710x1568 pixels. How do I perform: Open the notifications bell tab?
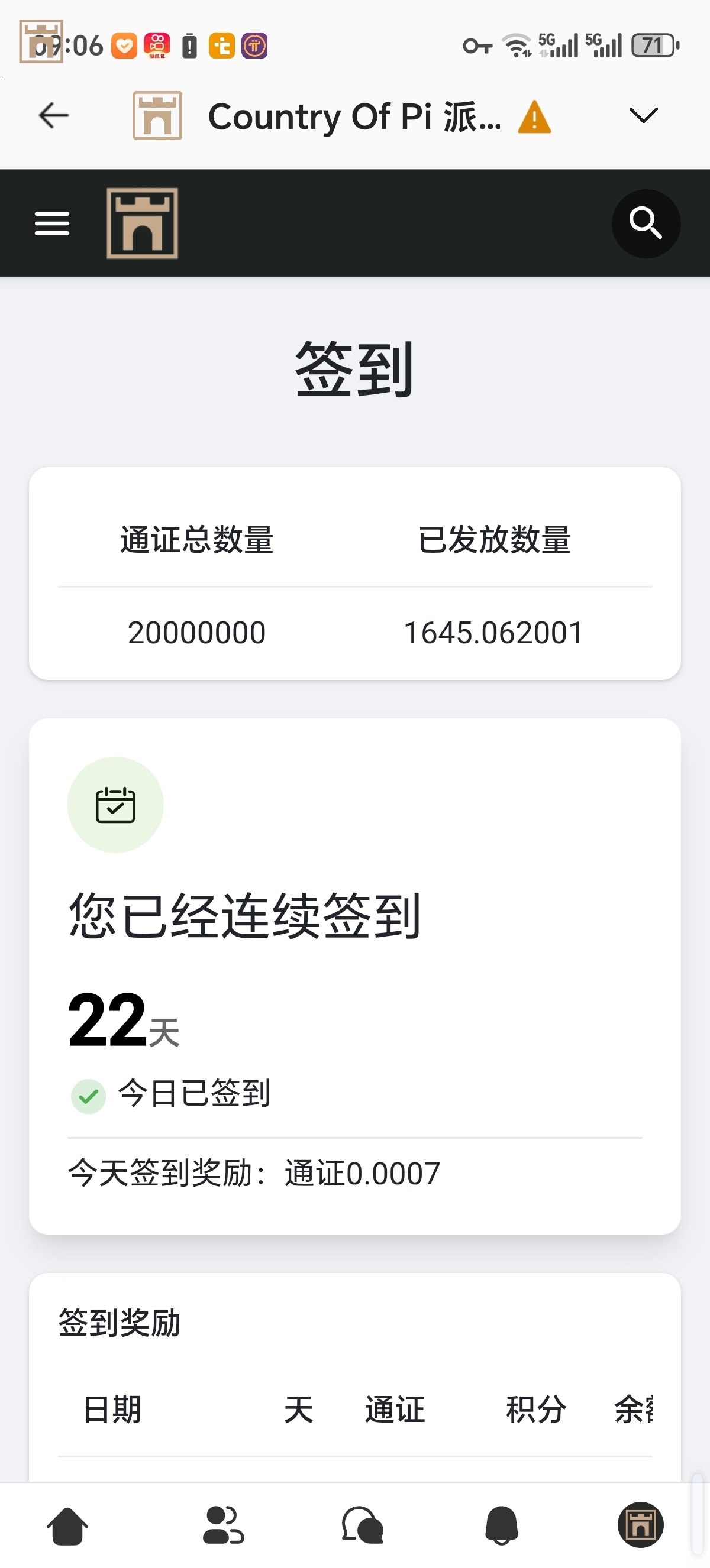[501, 1525]
